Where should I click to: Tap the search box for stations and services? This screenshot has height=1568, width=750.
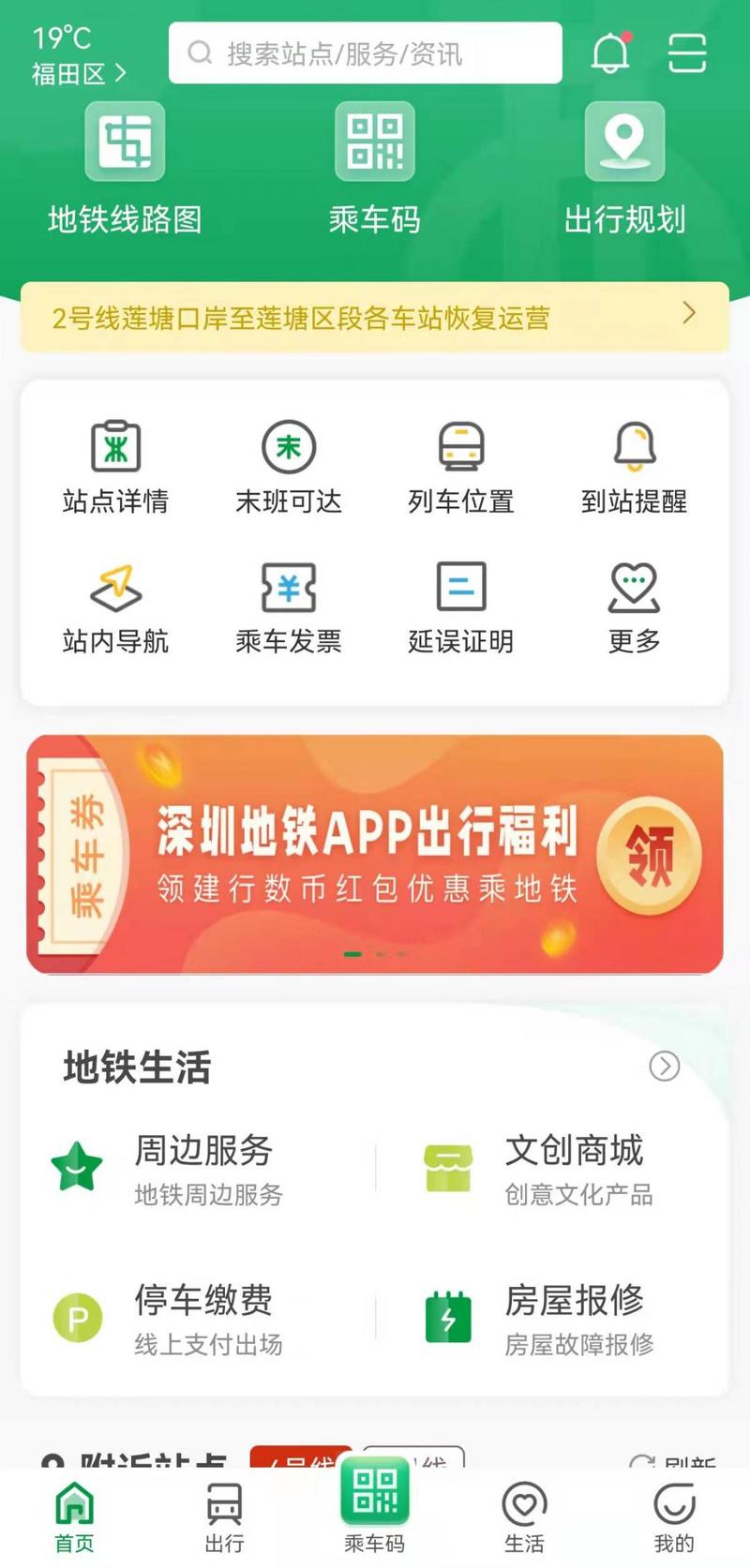[x=366, y=53]
